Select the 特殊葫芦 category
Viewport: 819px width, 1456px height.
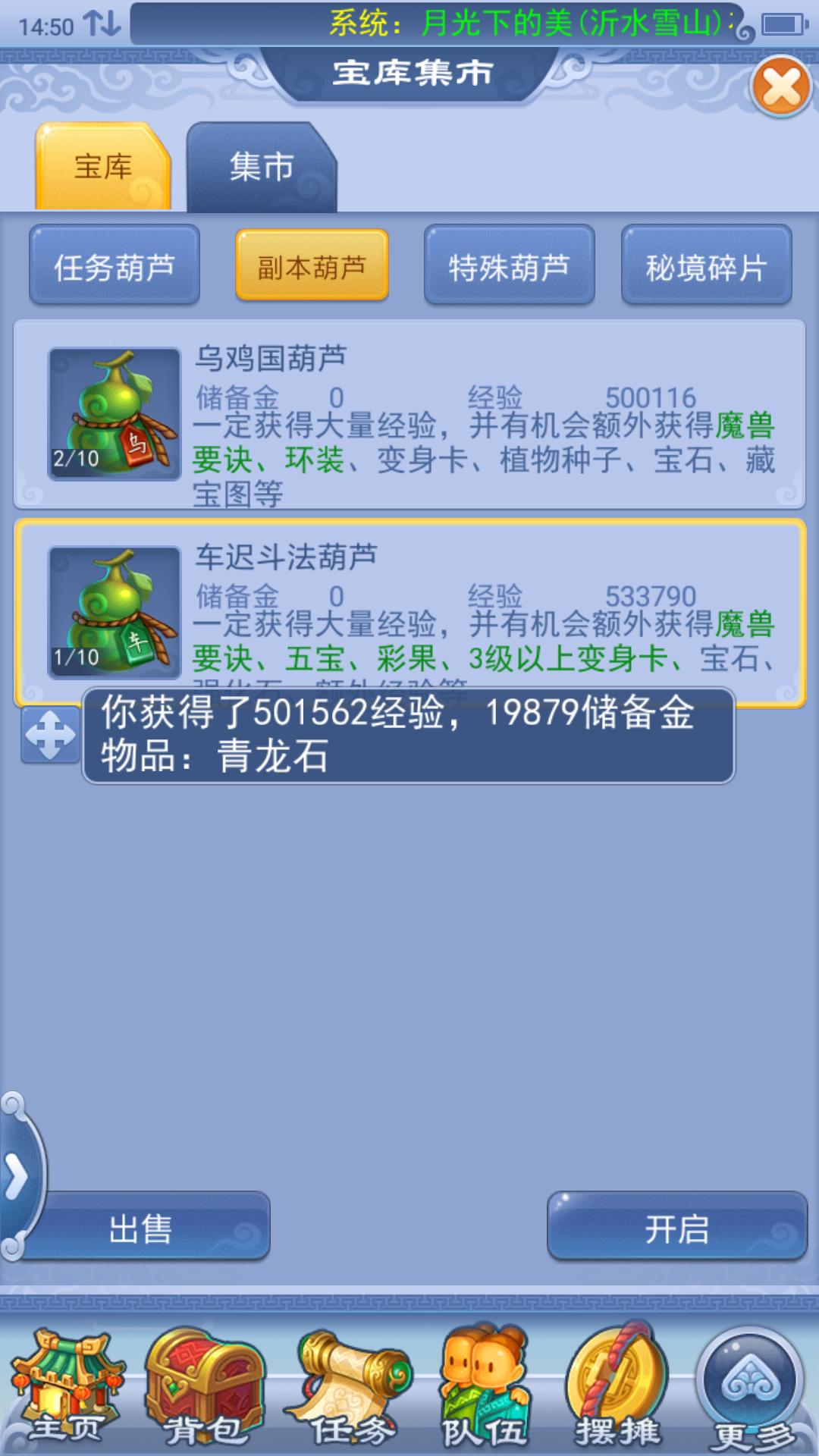tap(509, 266)
